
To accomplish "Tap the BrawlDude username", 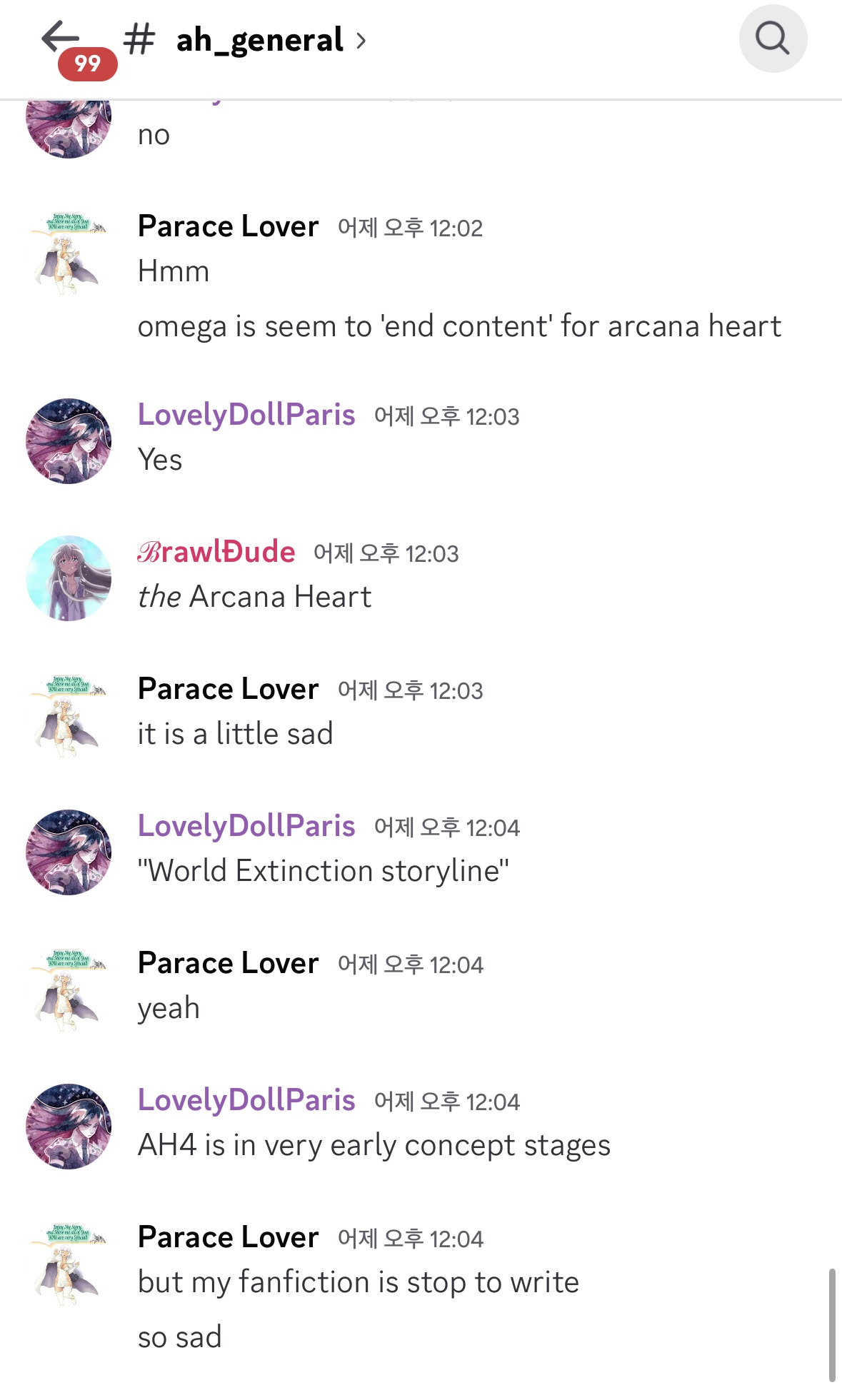I will 216,552.
